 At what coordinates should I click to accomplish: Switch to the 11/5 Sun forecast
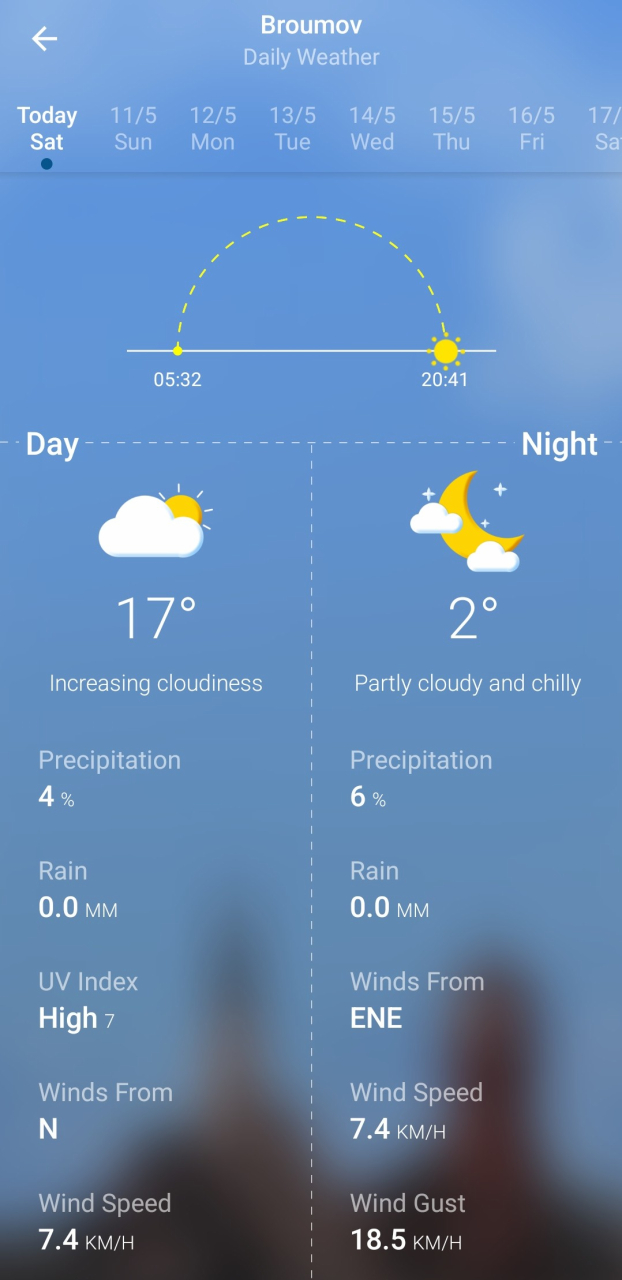(133, 129)
